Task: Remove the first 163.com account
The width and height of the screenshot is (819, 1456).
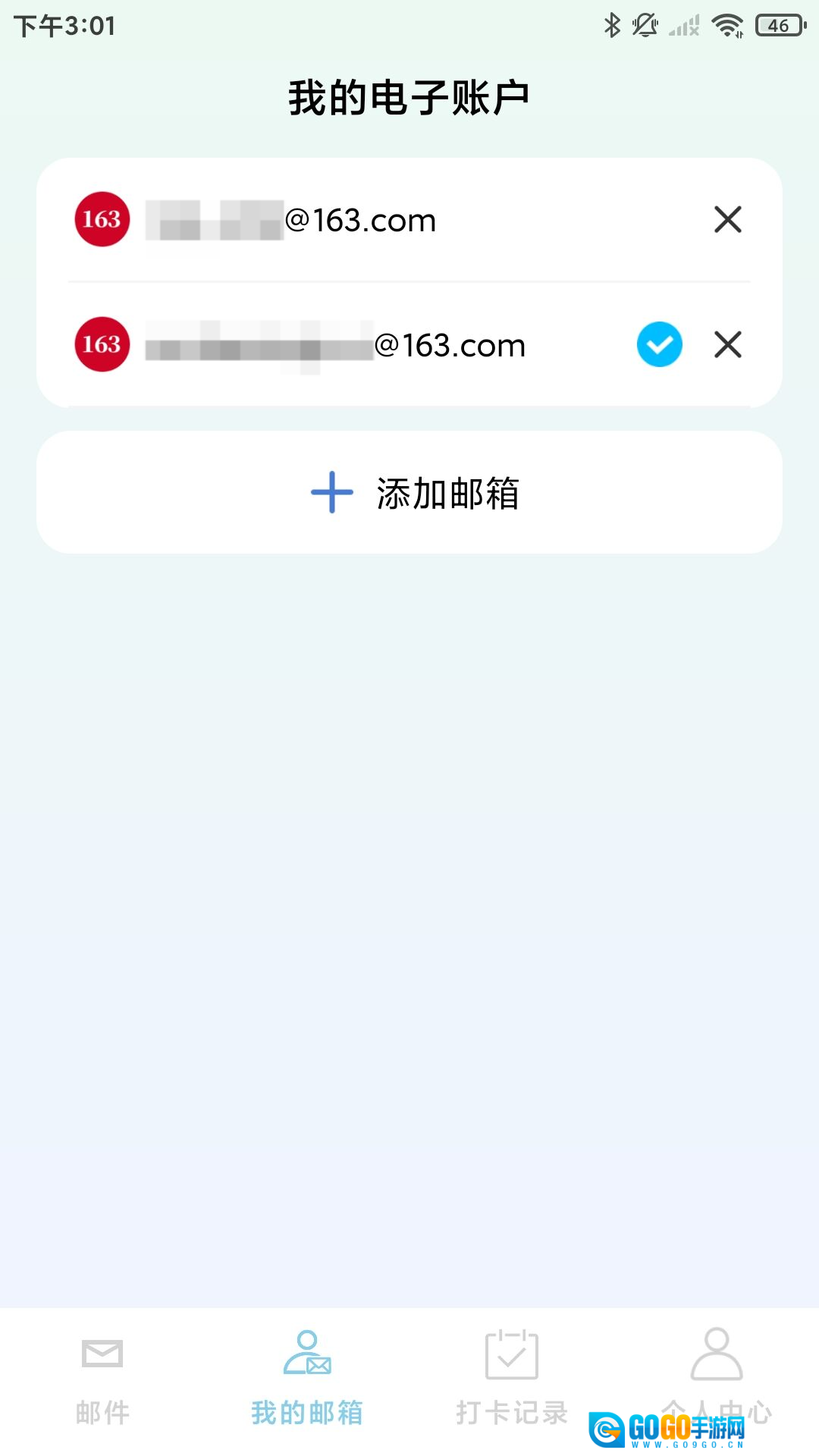Action: pyautogui.click(x=727, y=220)
